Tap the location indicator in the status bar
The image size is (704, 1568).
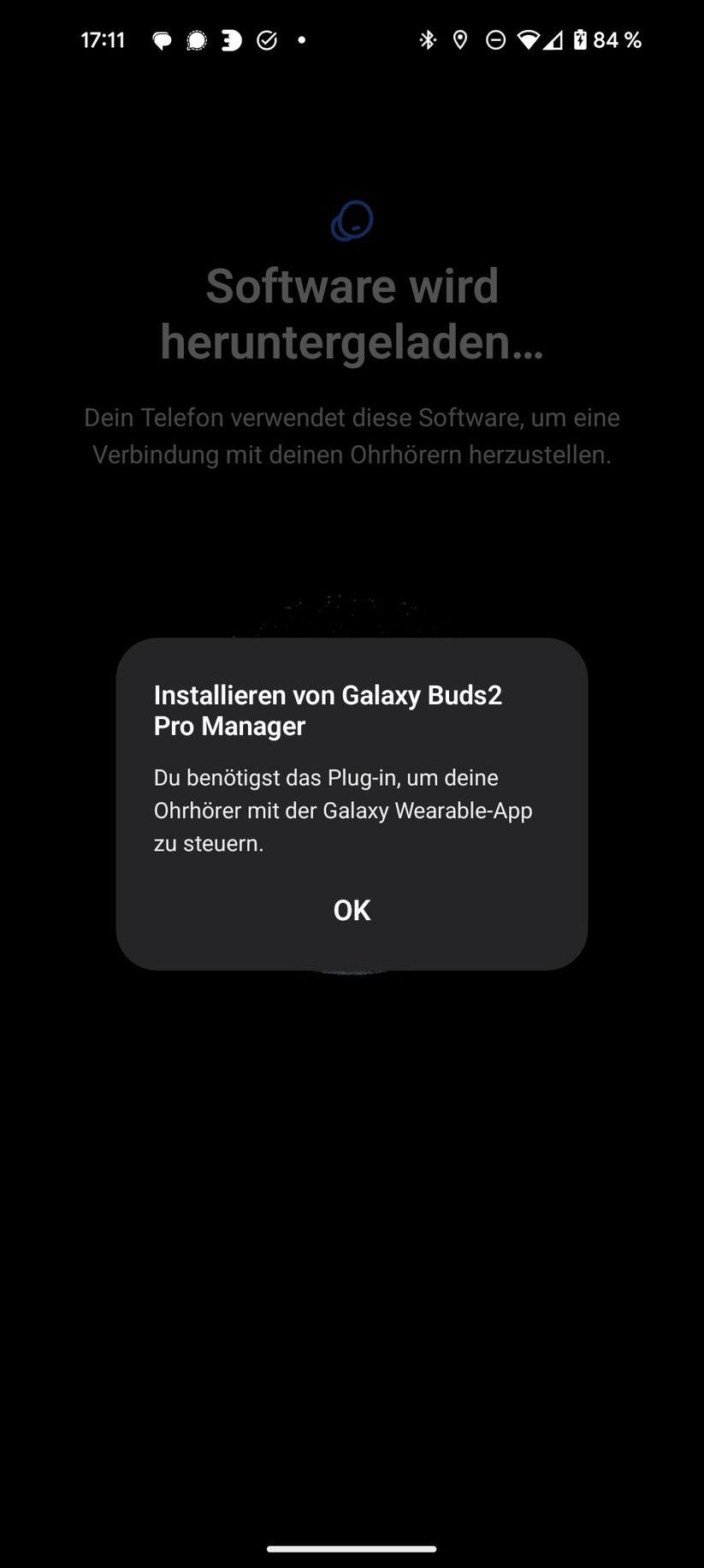[x=461, y=39]
